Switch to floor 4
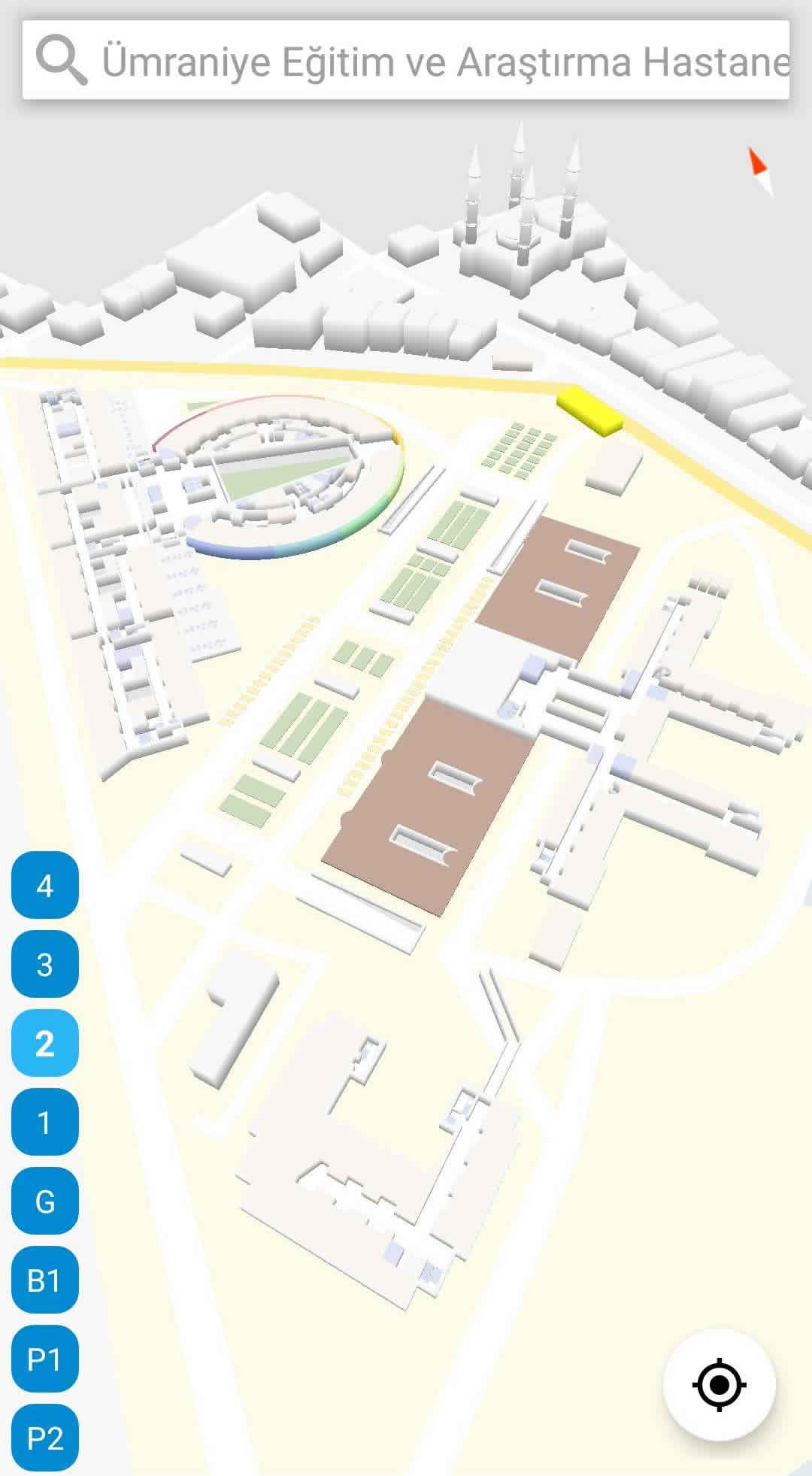This screenshot has width=812, height=1476. [x=45, y=885]
